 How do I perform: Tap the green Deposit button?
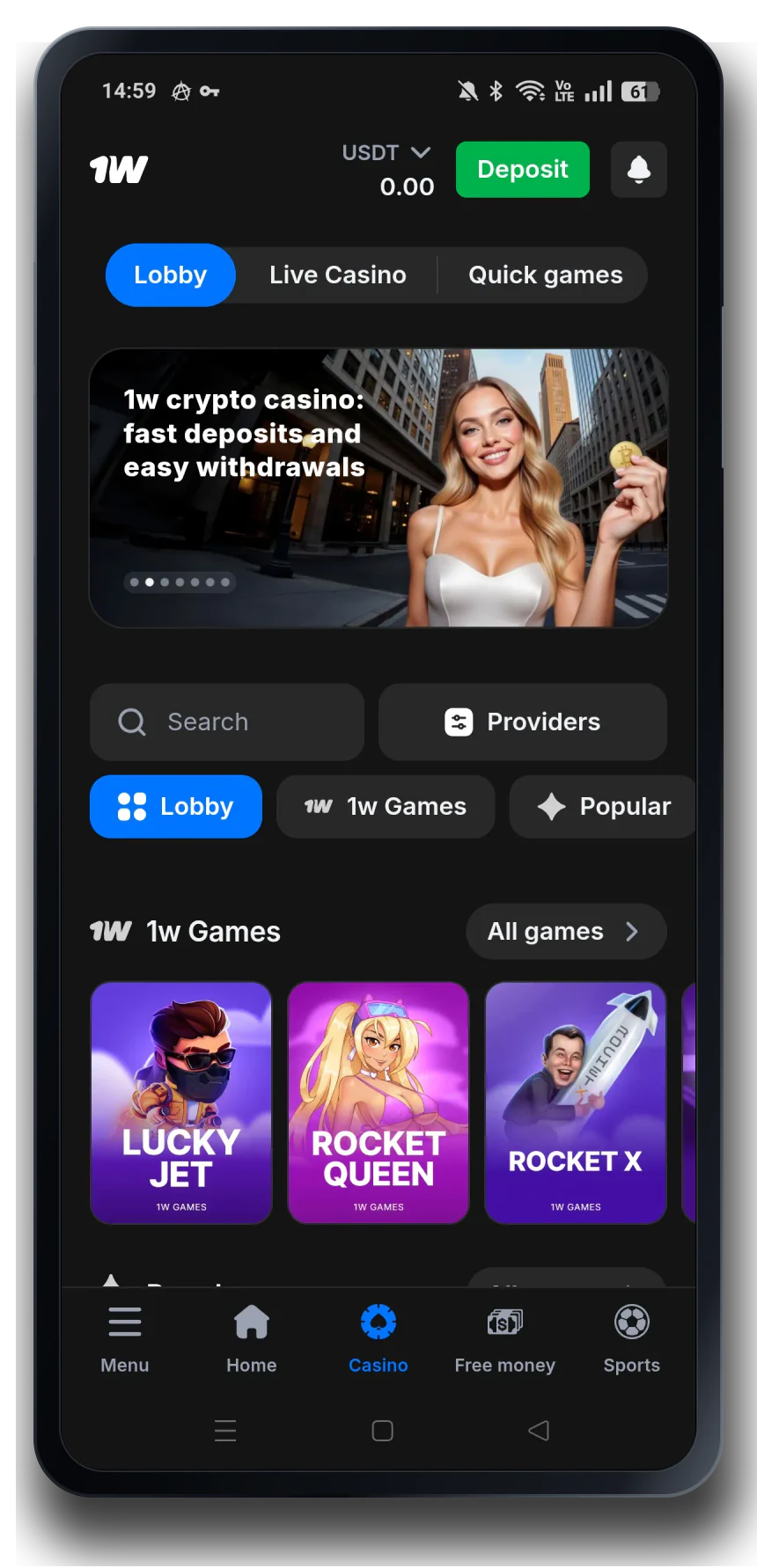point(523,169)
